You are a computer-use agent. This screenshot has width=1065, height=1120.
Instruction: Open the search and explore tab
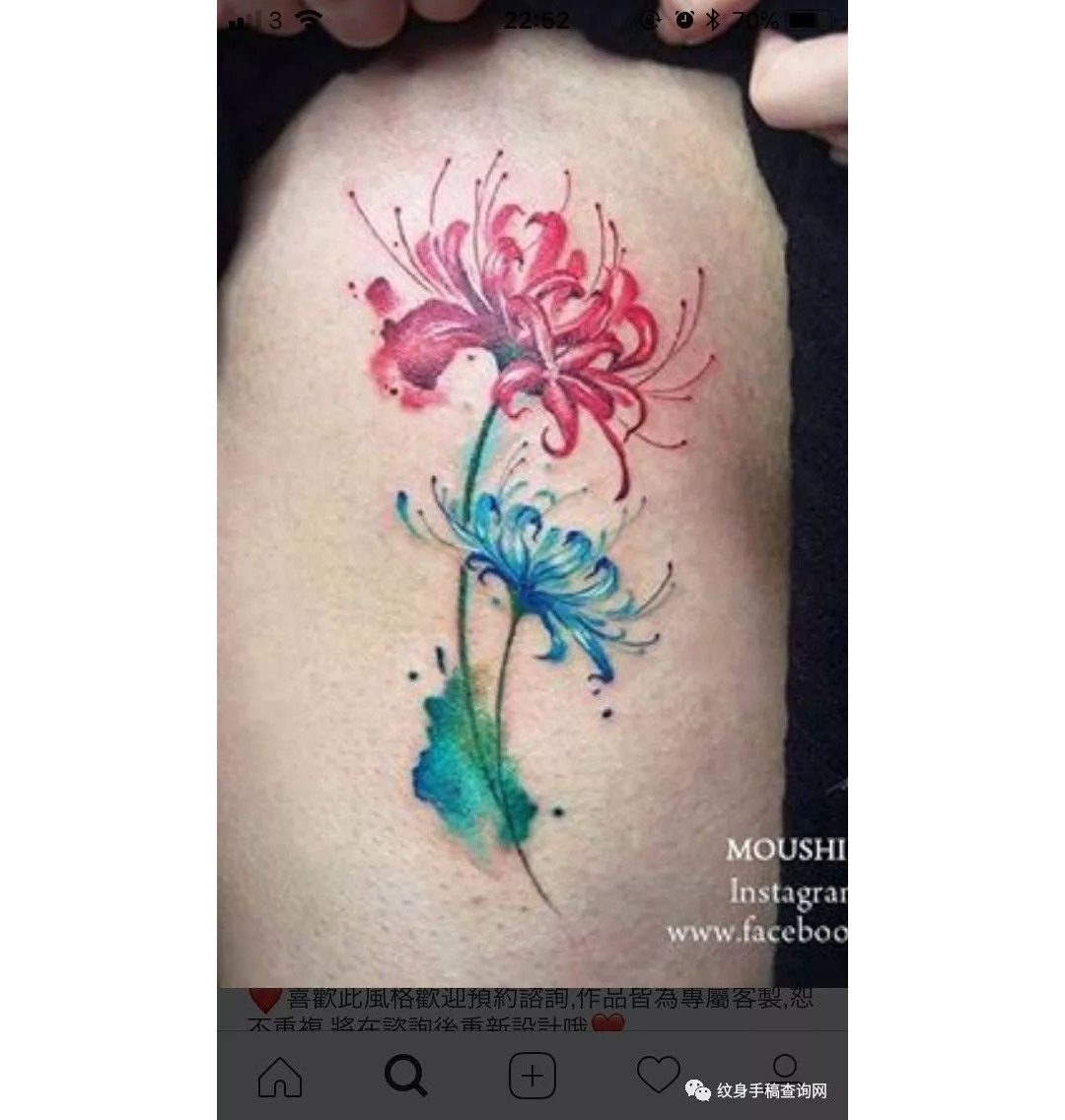405,1077
